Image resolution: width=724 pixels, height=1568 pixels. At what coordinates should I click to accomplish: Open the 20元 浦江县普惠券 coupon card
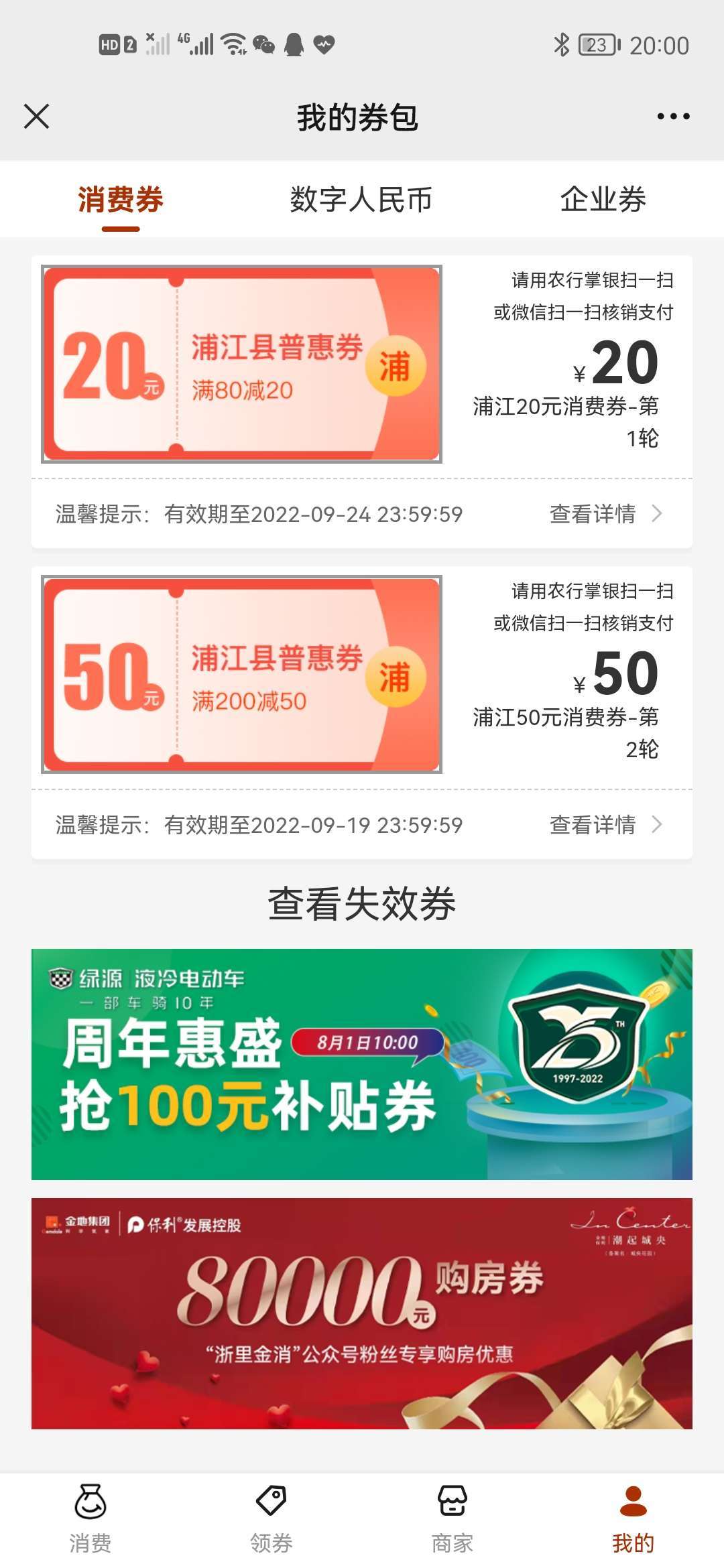[241, 364]
